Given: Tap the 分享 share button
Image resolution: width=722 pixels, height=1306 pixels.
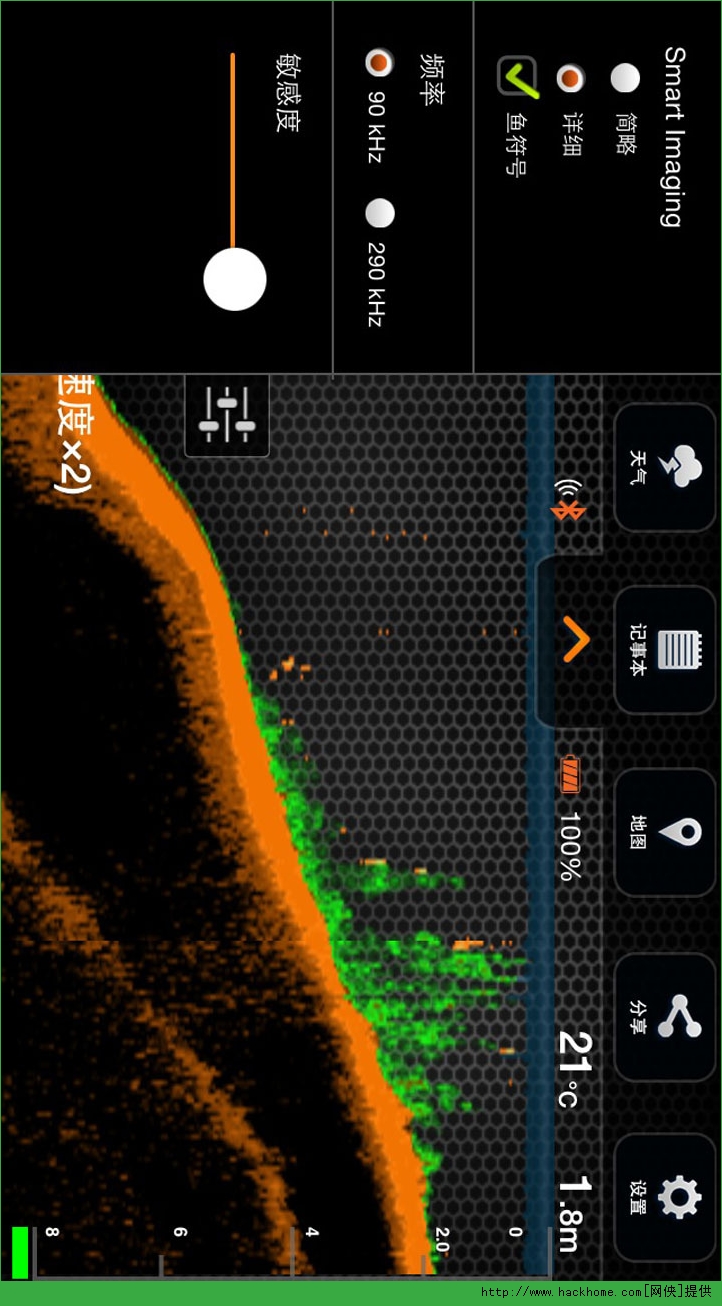Looking at the screenshot, I should click(x=665, y=1017).
